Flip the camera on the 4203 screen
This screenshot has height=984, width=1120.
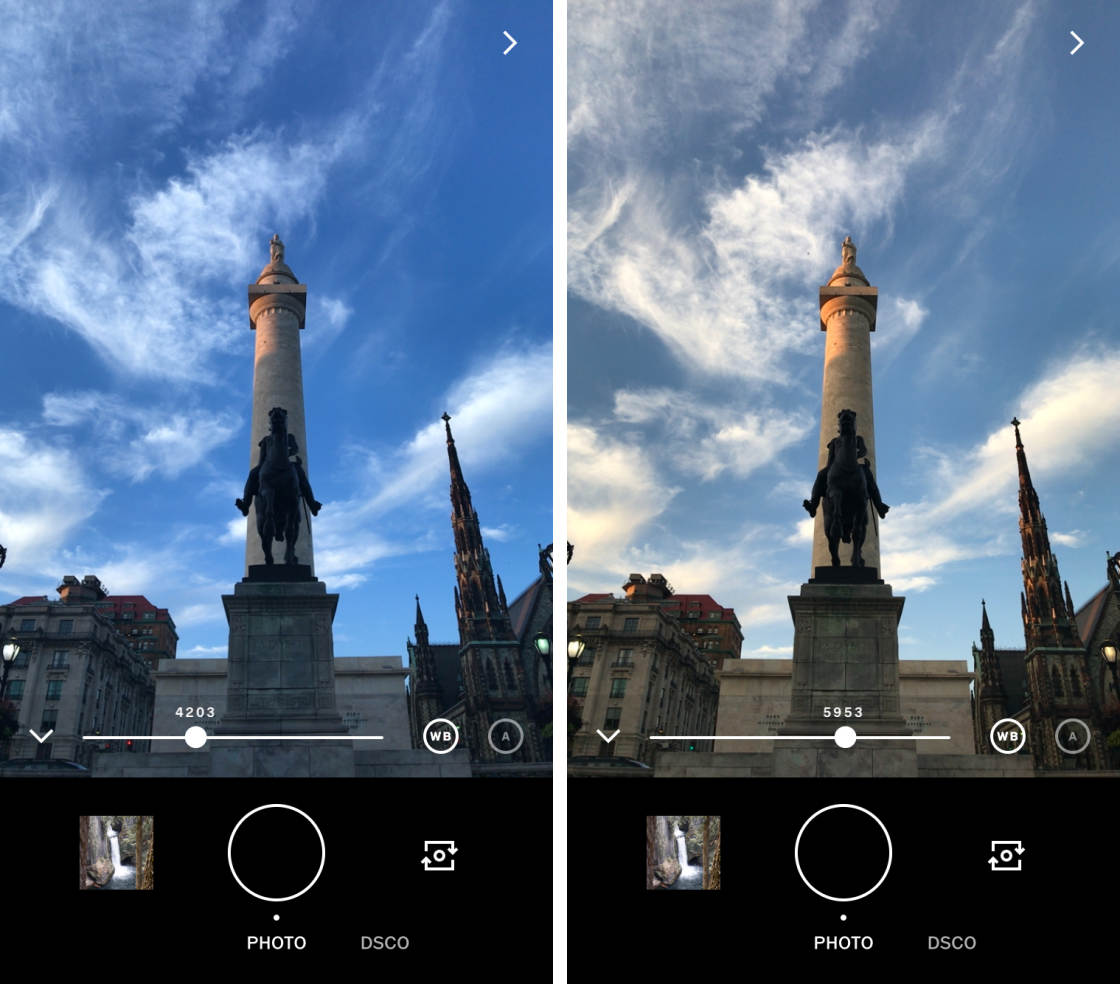439,855
